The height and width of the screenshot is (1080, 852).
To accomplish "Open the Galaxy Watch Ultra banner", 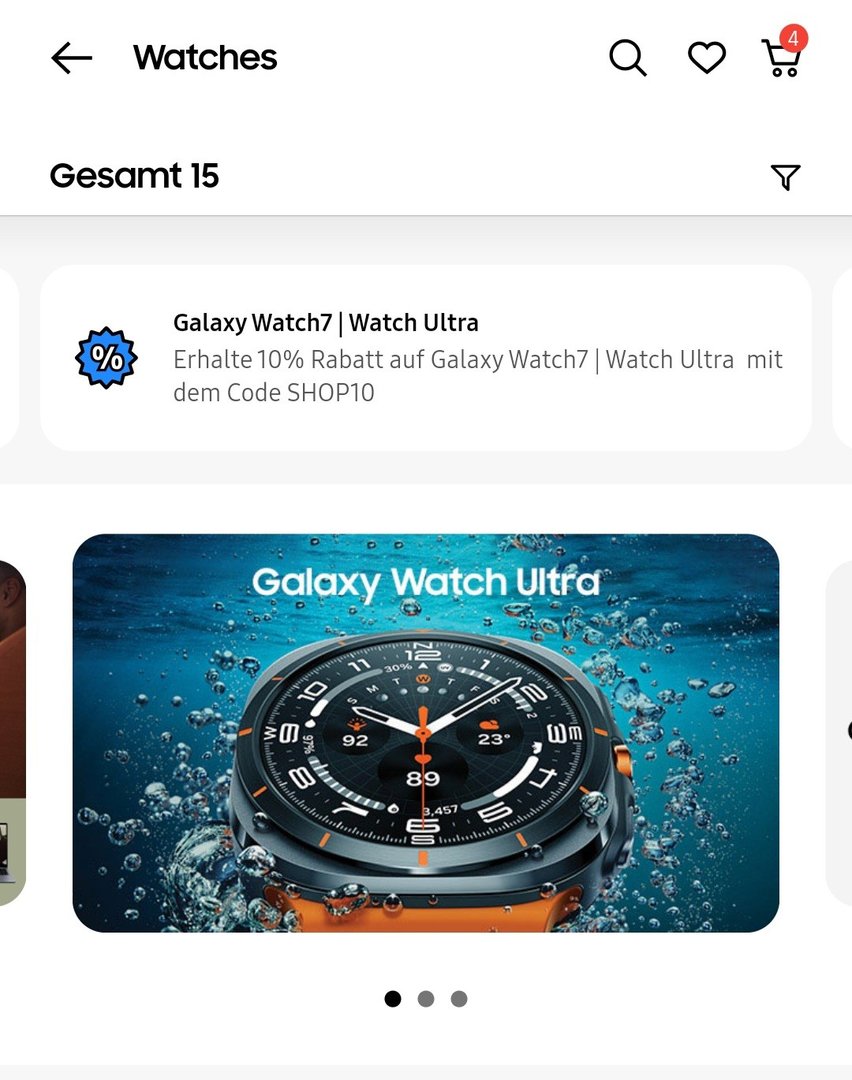I will coord(425,733).
